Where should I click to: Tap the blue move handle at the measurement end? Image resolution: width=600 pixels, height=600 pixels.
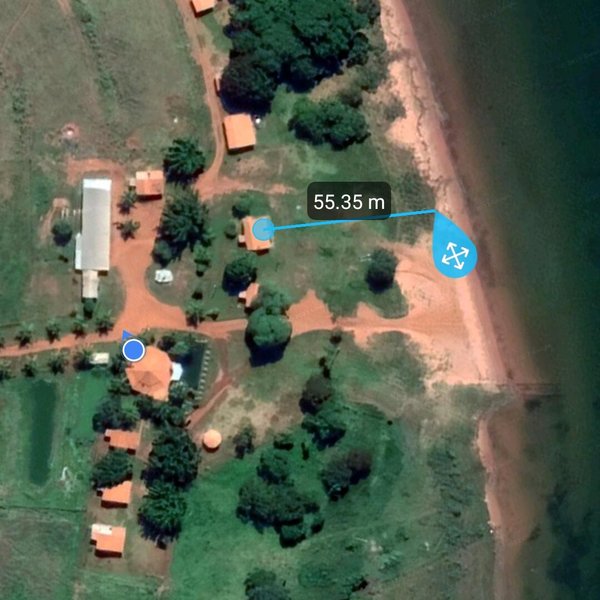pos(454,255)
